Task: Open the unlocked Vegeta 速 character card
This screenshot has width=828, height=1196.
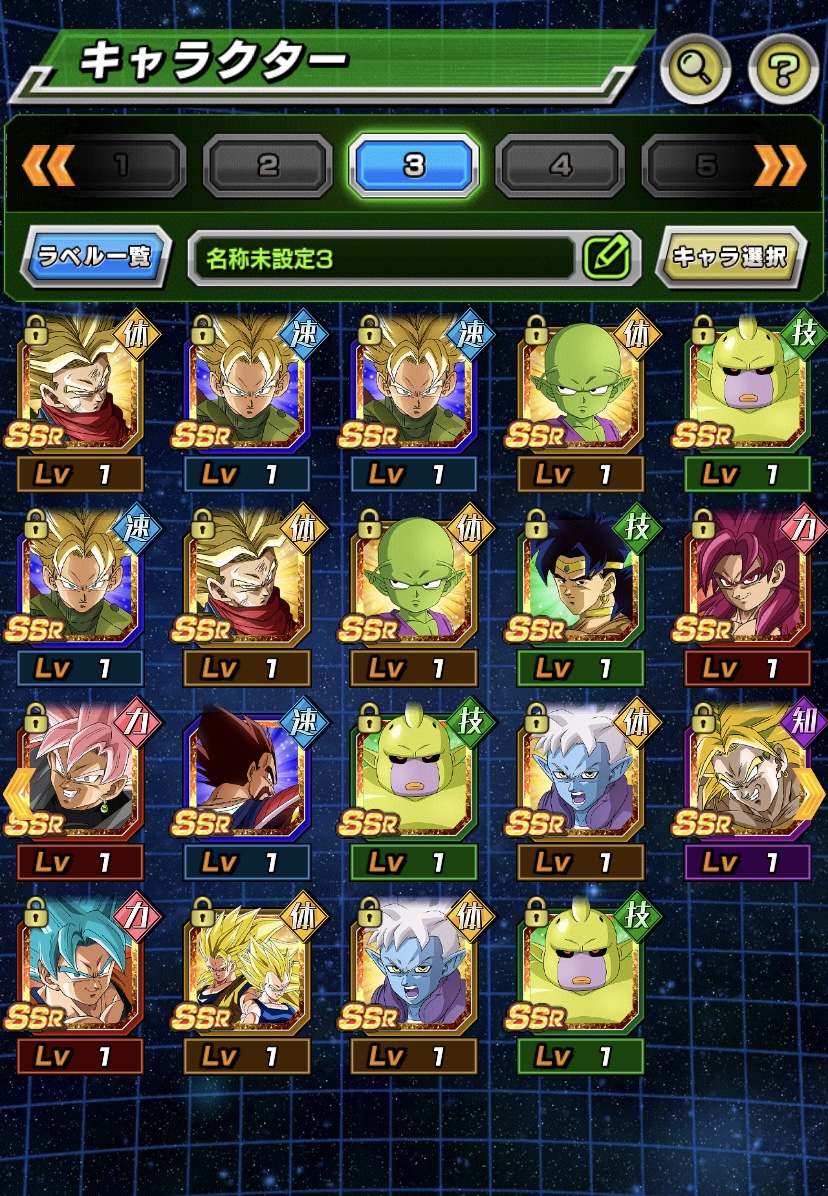Action: (x=247, y=770)
